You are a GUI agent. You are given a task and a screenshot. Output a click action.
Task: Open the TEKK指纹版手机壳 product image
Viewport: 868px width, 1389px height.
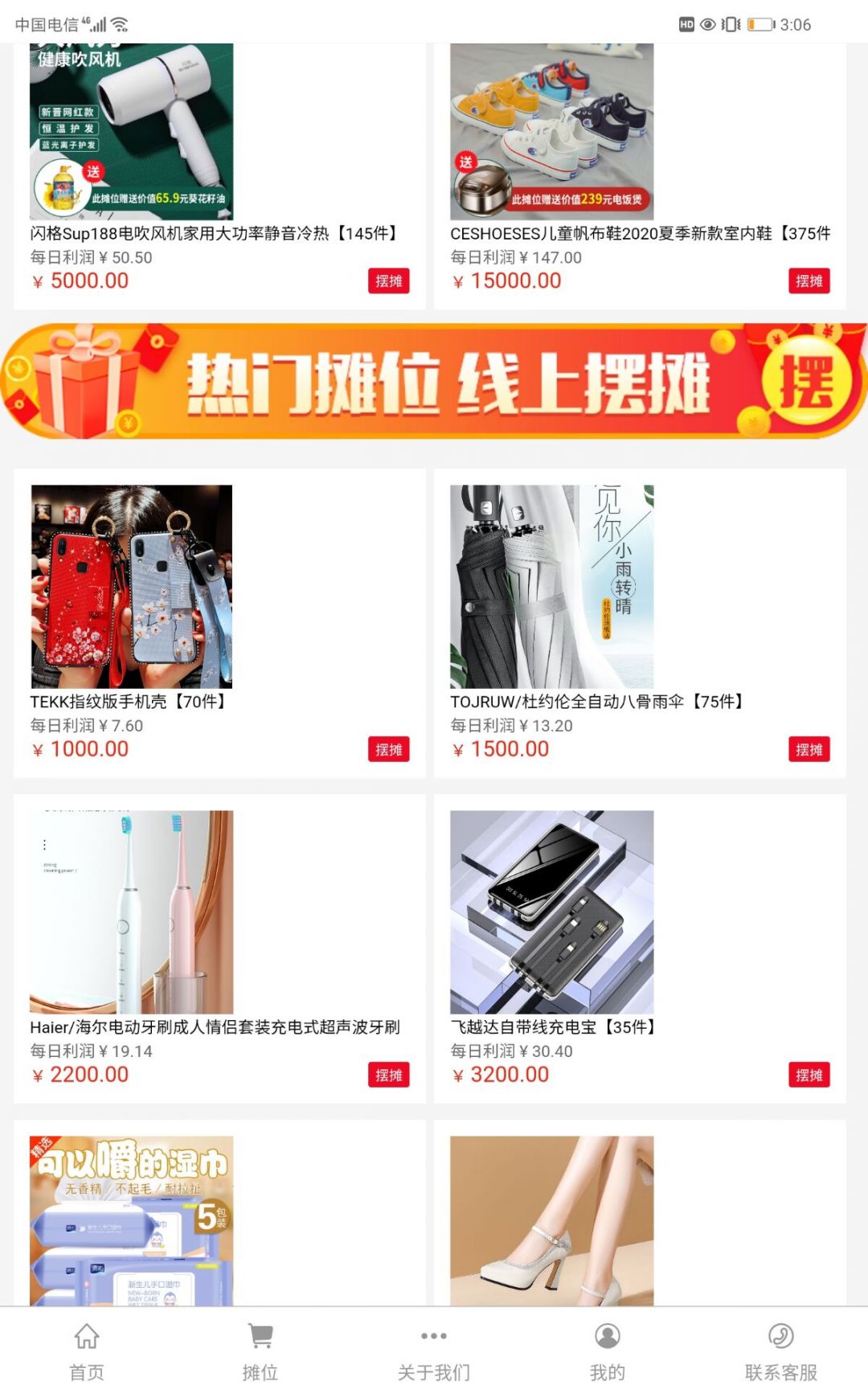coord(132,586)
